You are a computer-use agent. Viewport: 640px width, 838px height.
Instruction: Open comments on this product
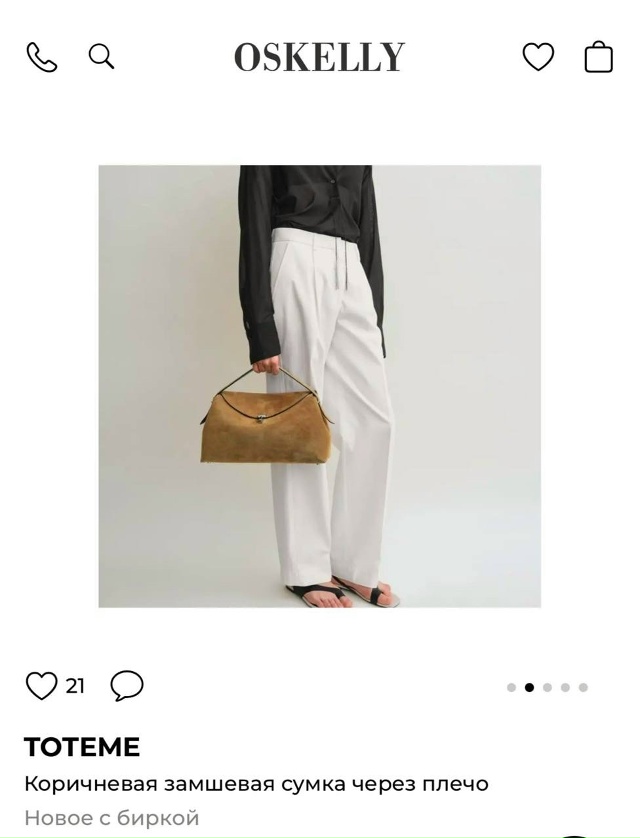pos(127,686)
